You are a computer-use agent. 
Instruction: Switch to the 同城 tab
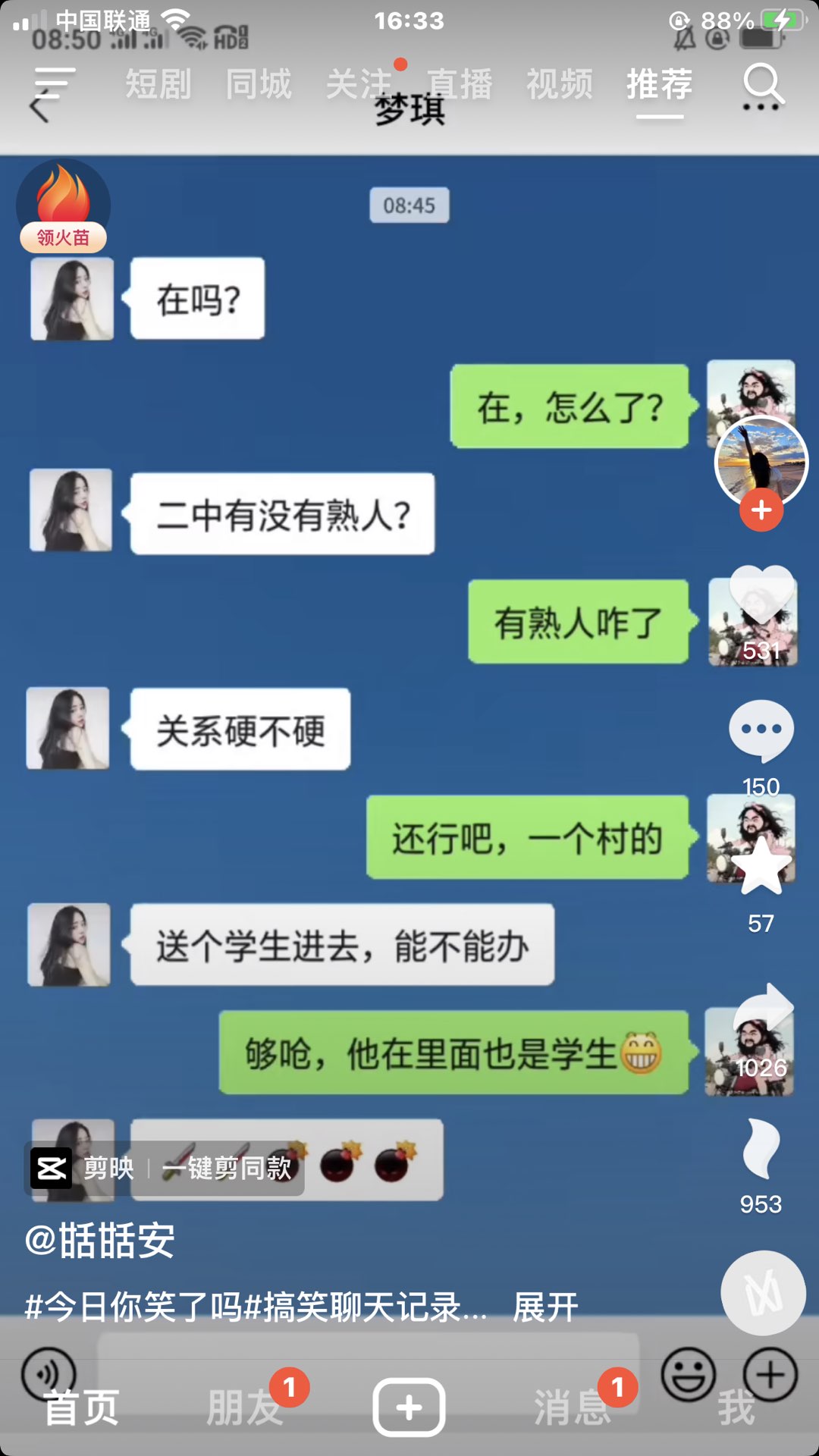(259, 83)
